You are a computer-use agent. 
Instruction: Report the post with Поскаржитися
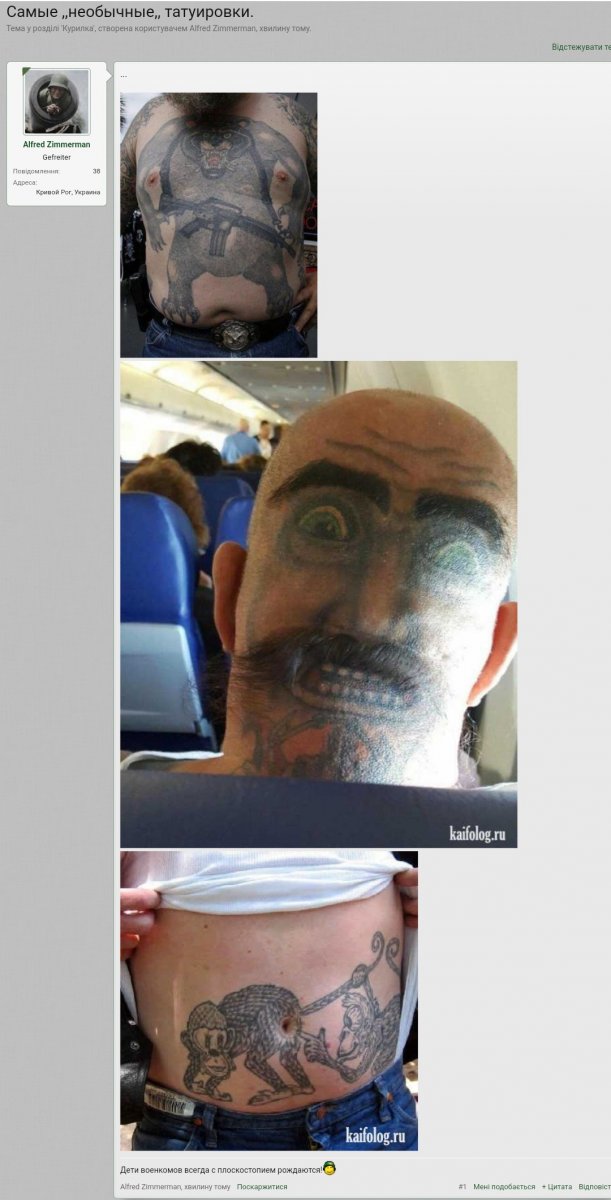pyautogui.click(x=262, y=1187)
